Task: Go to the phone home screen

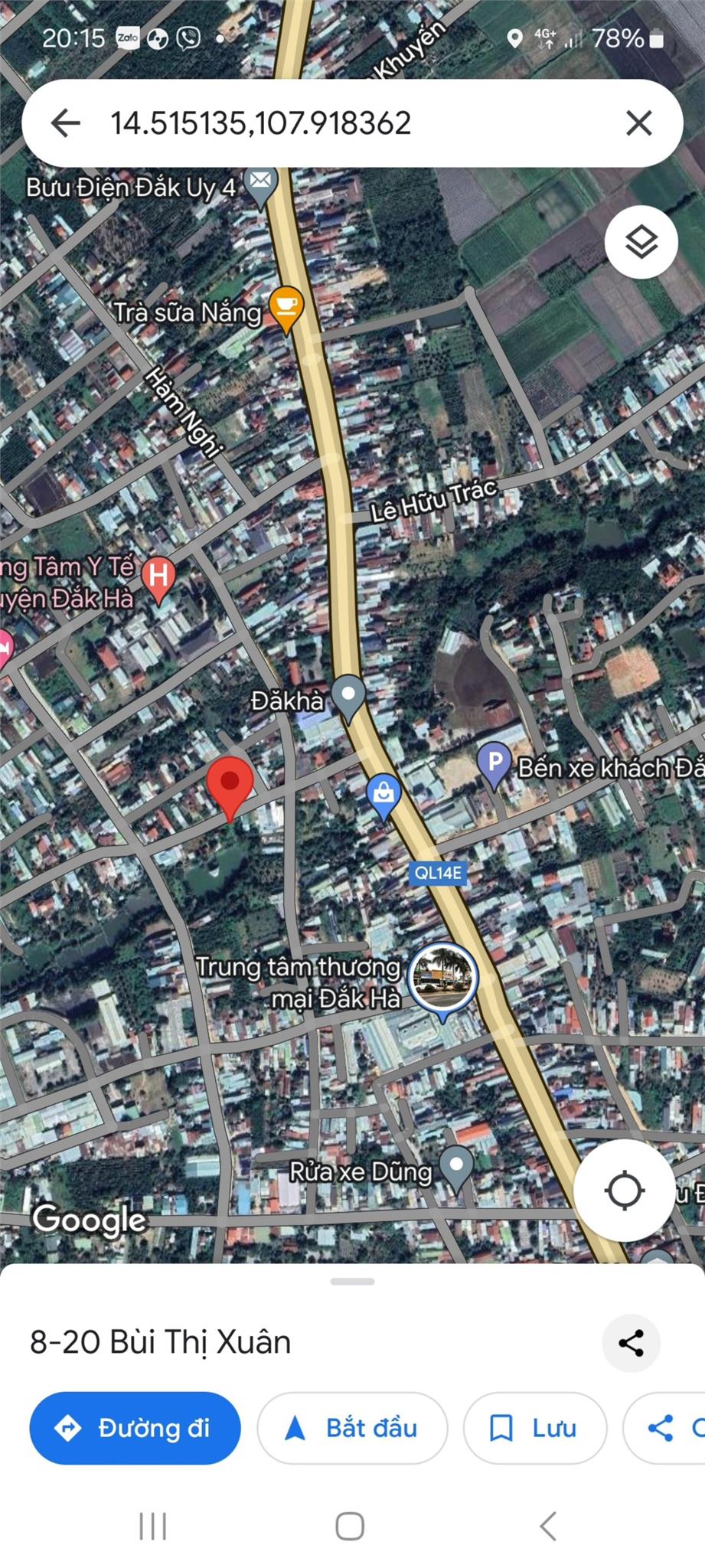Action: pos(350,1526)
